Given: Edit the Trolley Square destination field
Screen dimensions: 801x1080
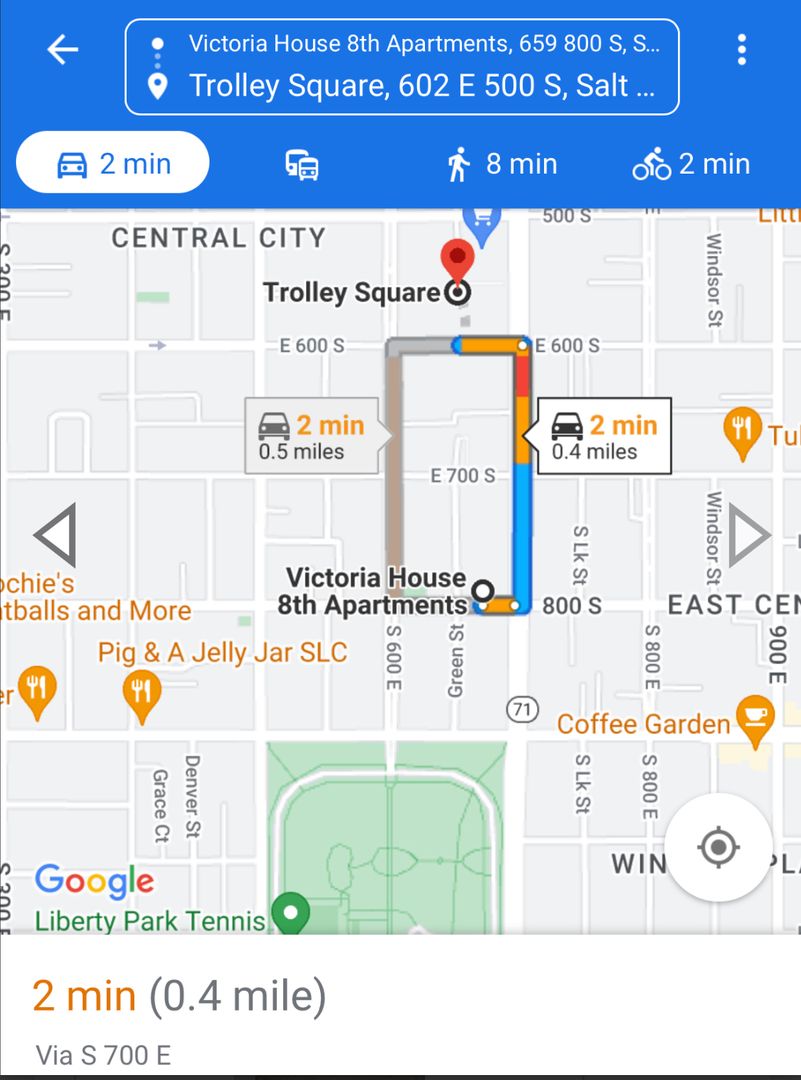Looking at the screenshot, I should coord(420,86).
